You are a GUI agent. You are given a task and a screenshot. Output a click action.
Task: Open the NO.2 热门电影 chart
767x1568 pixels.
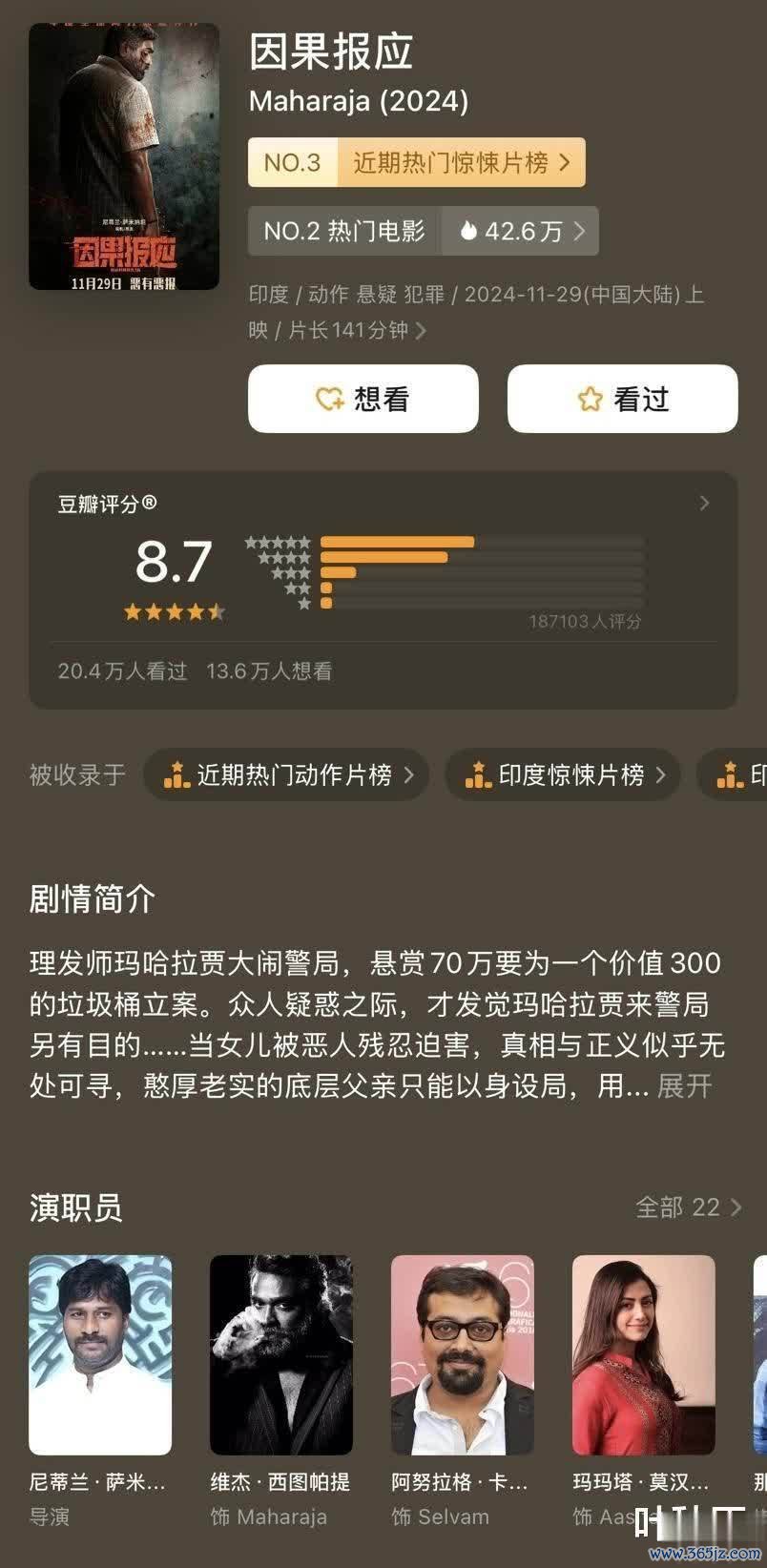click(x=343, y=231)
